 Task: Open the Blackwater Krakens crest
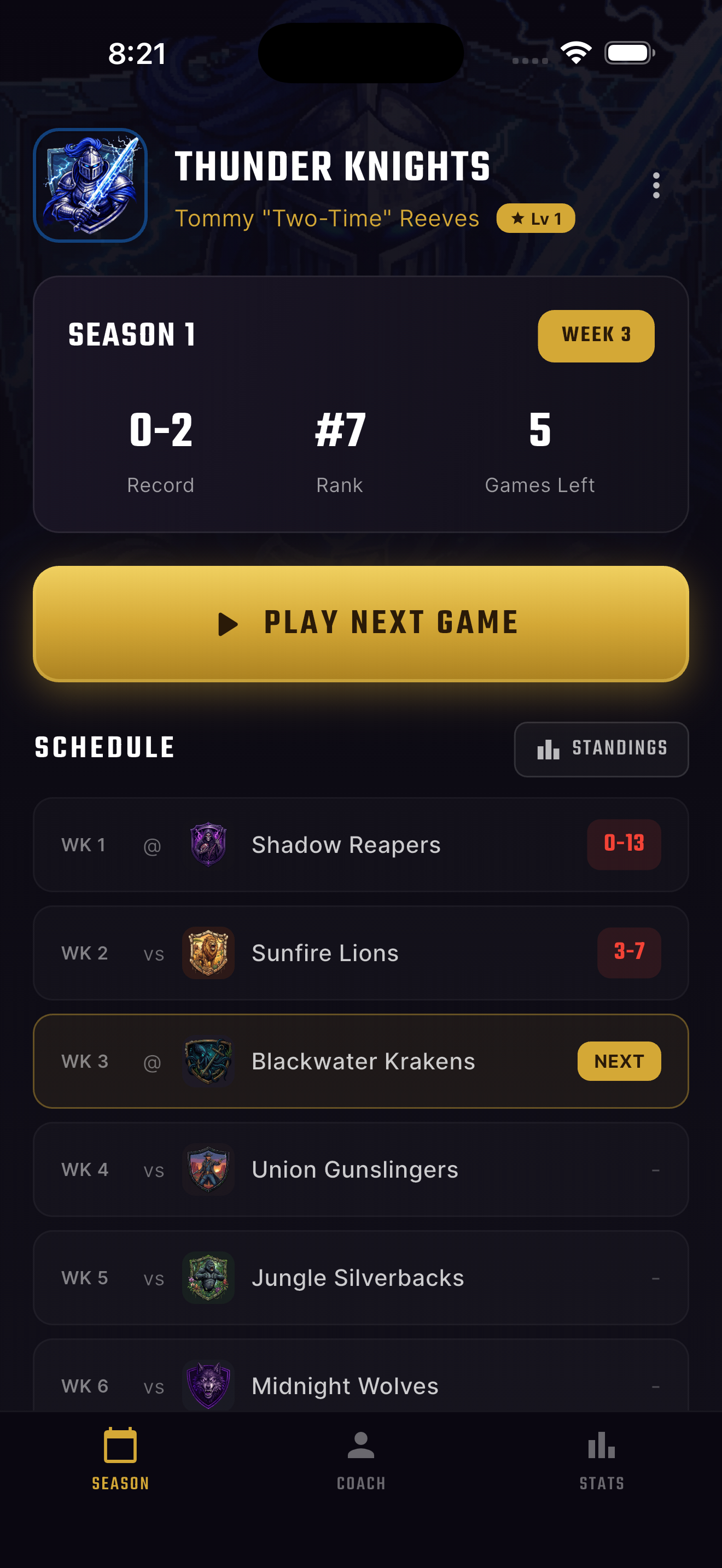(x=208, y=1060)
